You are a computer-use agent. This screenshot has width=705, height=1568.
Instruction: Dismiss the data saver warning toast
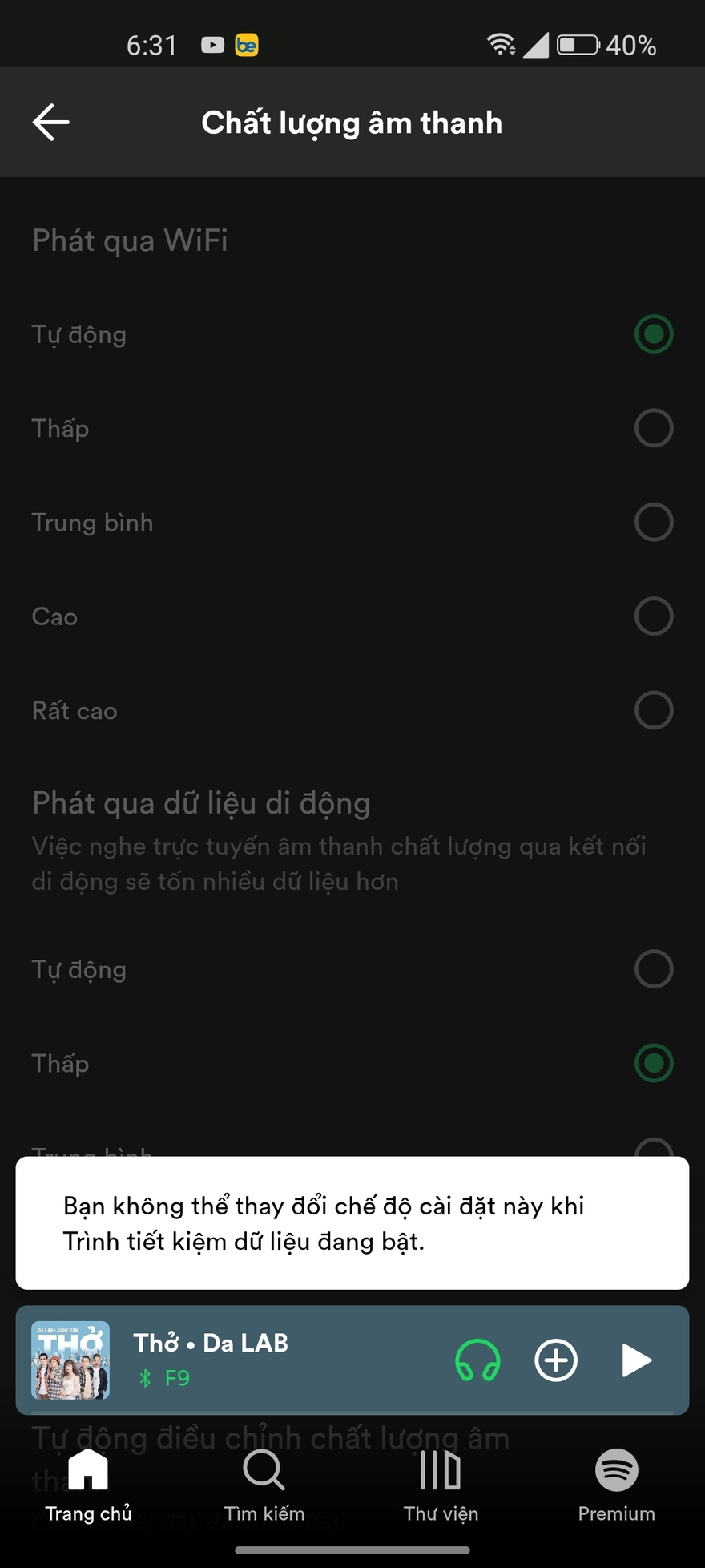point(352,1222)
